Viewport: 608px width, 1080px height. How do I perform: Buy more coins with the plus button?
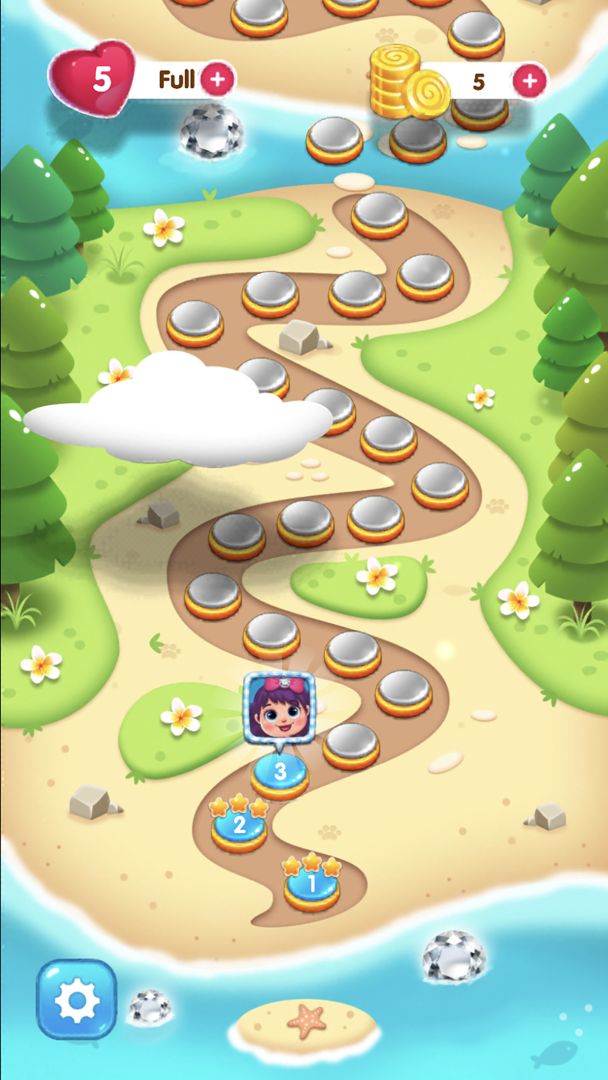tap(530, 81)
